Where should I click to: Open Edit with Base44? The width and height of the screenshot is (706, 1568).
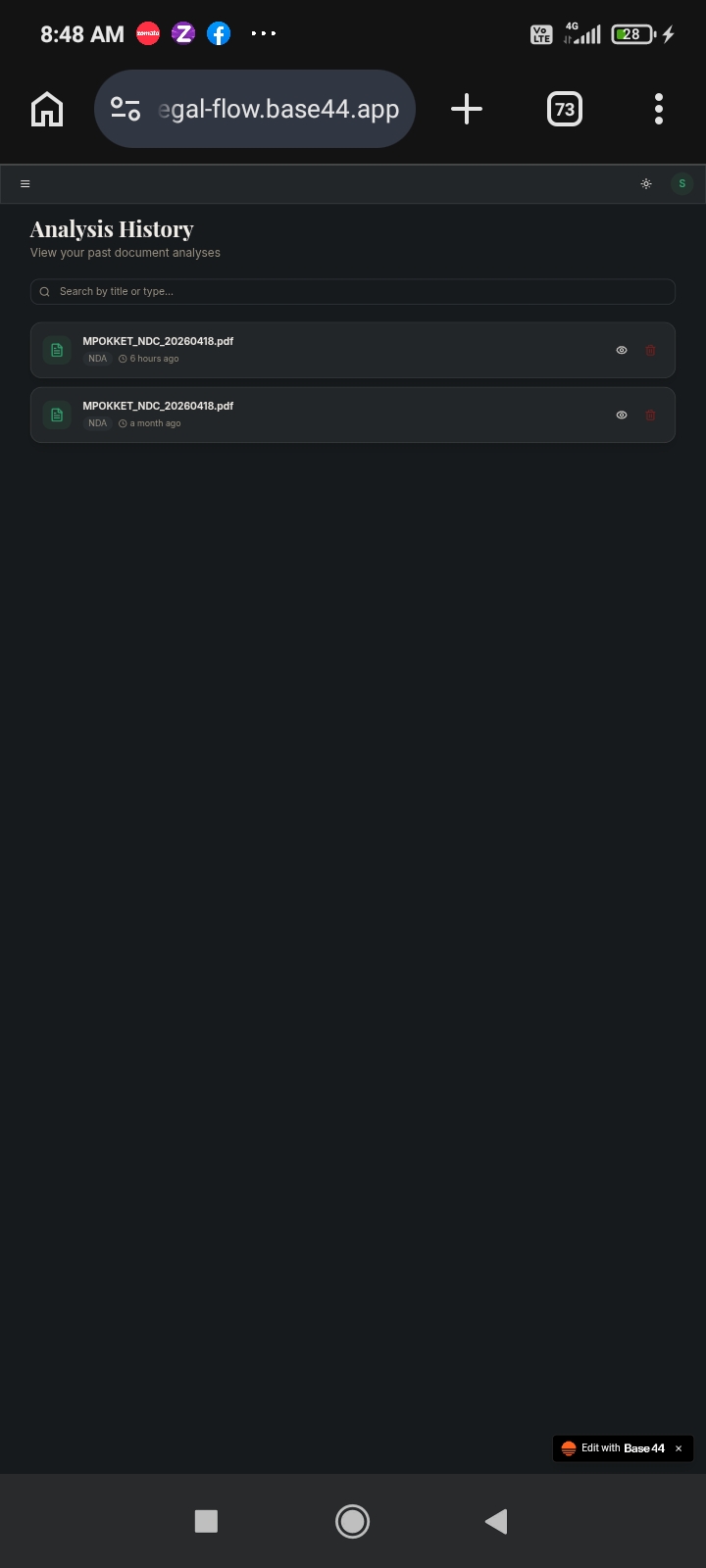(x=613, y=1448)
